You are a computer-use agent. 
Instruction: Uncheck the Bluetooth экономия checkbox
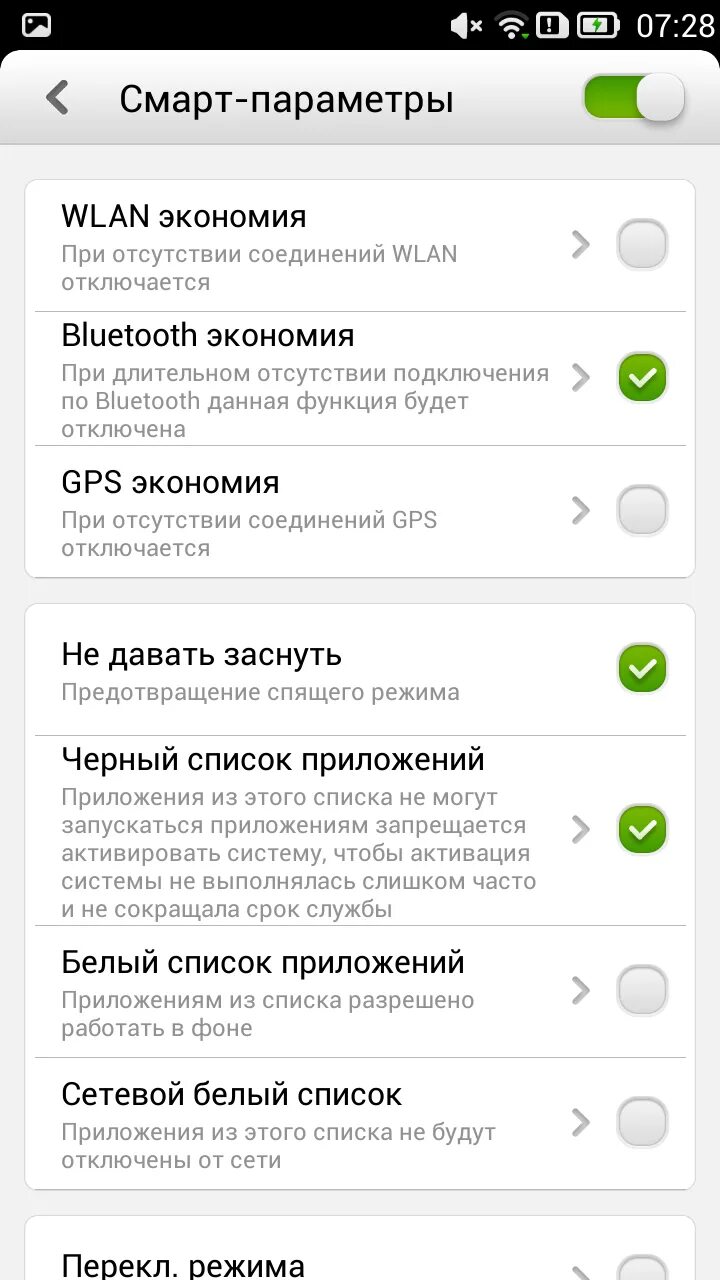pos(642,377)
